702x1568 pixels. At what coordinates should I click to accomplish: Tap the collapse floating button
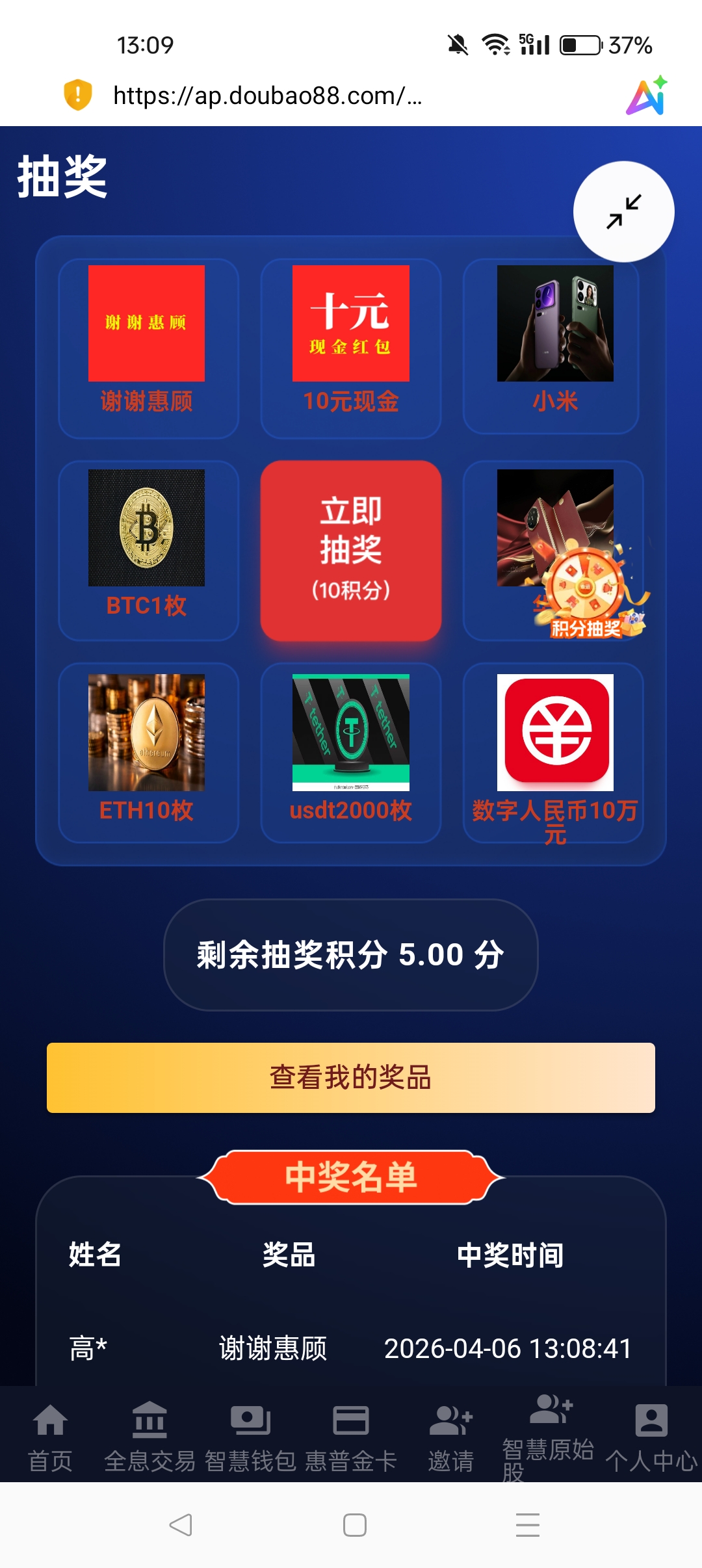click(623, 212)
